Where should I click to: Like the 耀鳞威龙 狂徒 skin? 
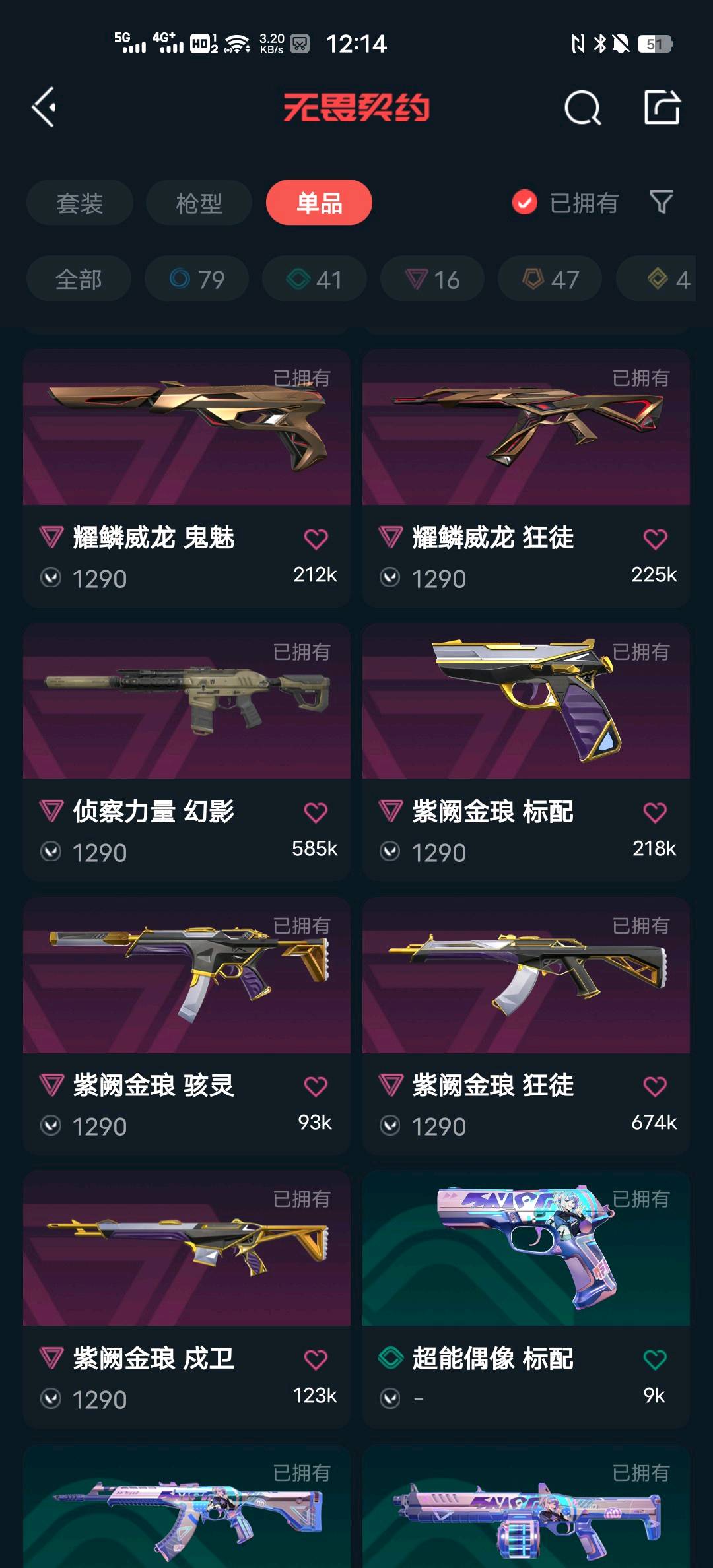[655, 539]
